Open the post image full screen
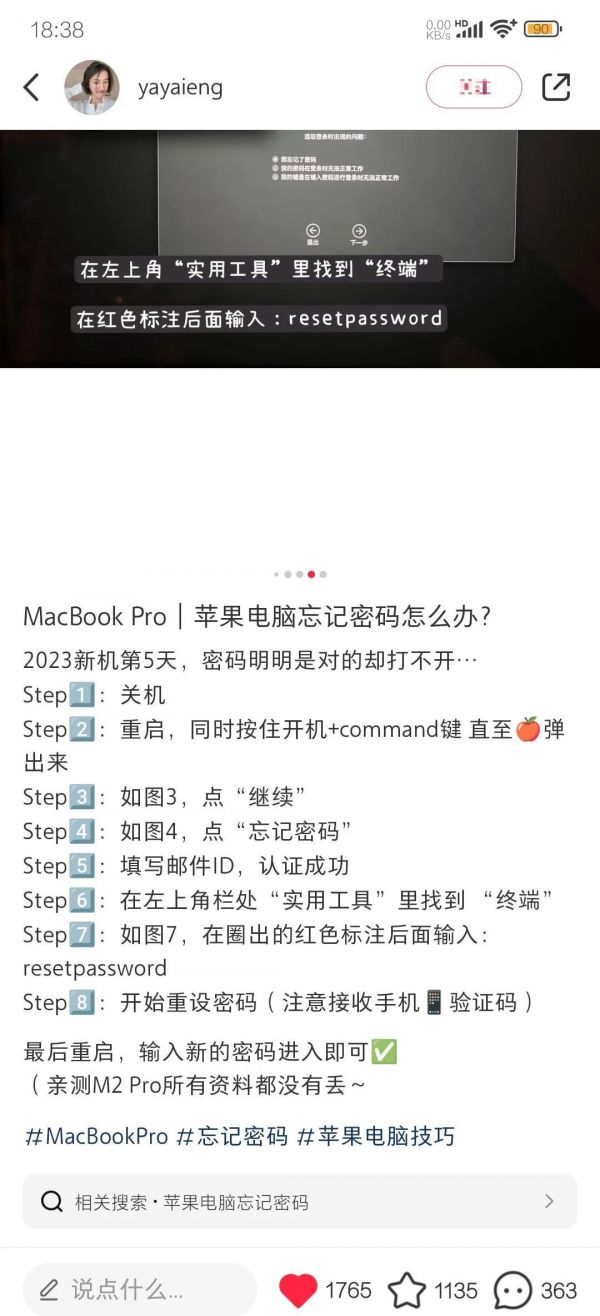Screen dimensions: 600x1316 click(x=300, y=248)
